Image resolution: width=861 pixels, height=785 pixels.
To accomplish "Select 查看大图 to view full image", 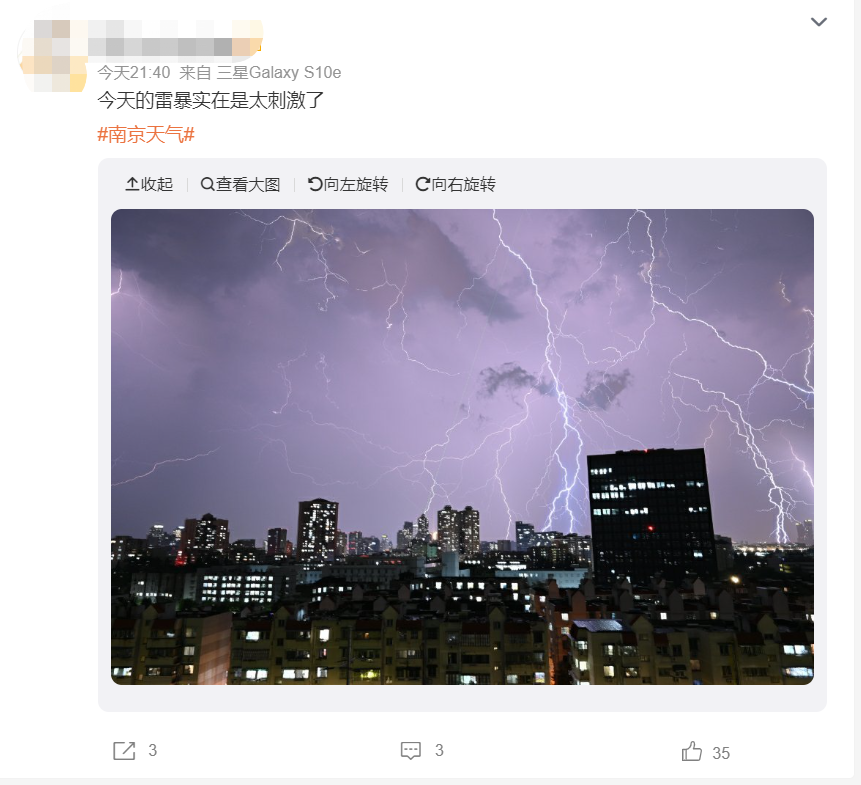I will (240, 184).
